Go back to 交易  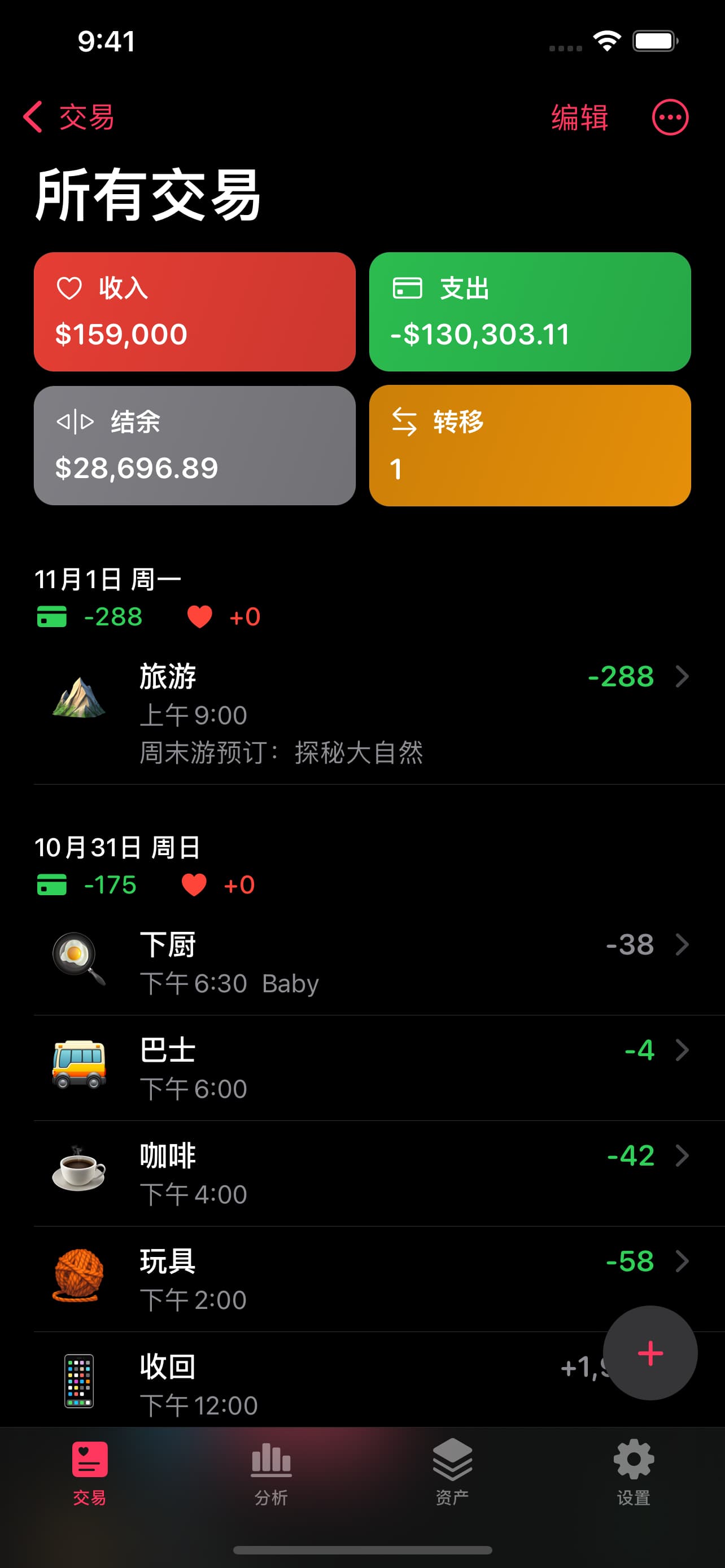[69, 117]
